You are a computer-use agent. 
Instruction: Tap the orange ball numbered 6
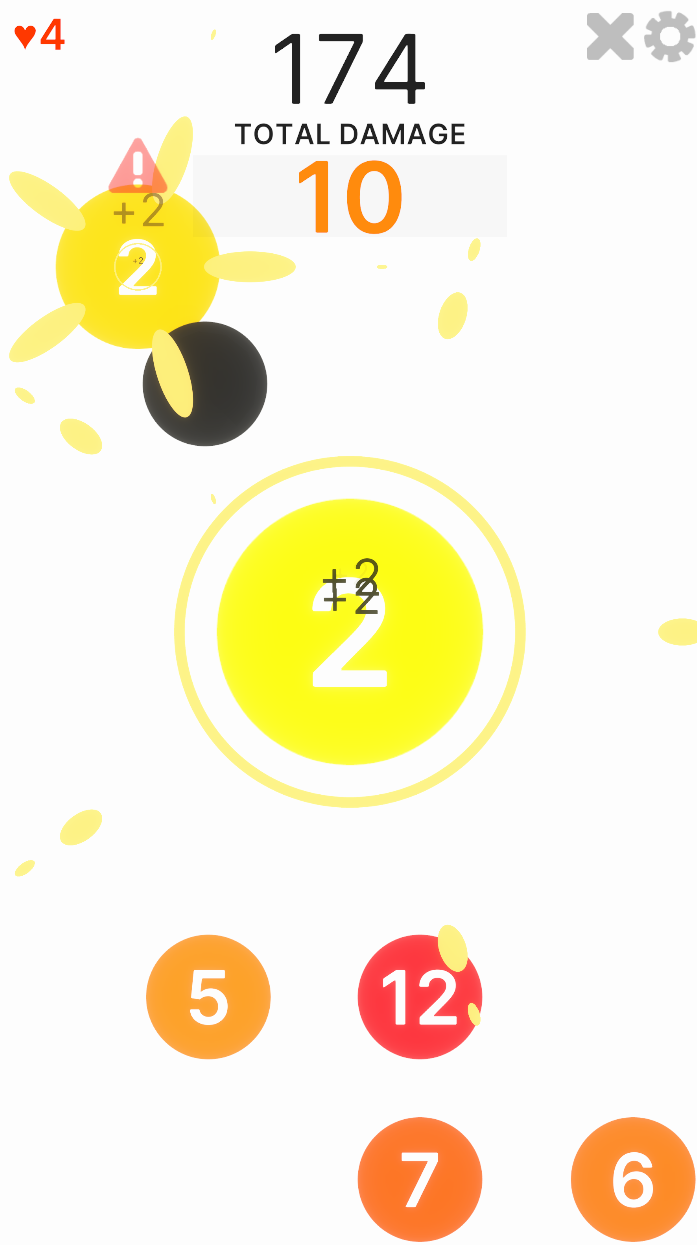pyautogui.click(x=632, y=1179)
